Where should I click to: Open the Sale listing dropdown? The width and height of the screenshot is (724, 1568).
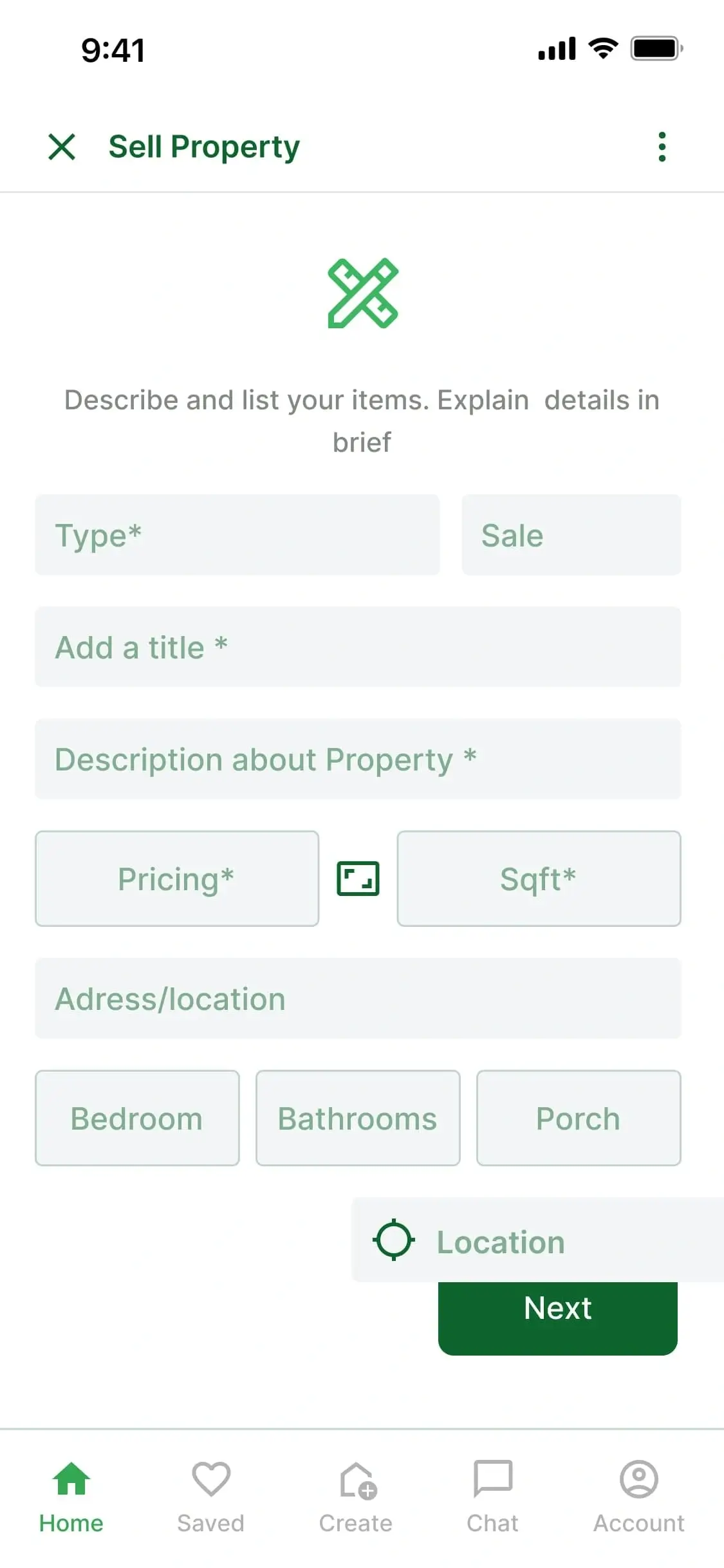(x=571, y=535)
